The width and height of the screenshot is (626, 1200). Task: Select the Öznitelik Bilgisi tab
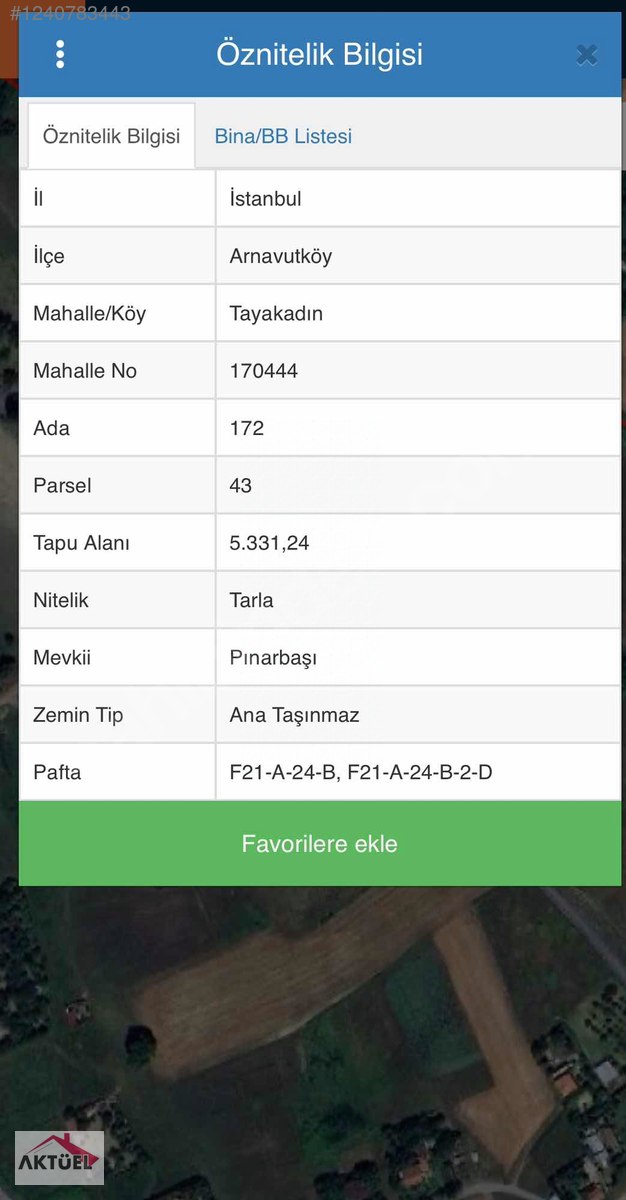click(x=111, y=136)
